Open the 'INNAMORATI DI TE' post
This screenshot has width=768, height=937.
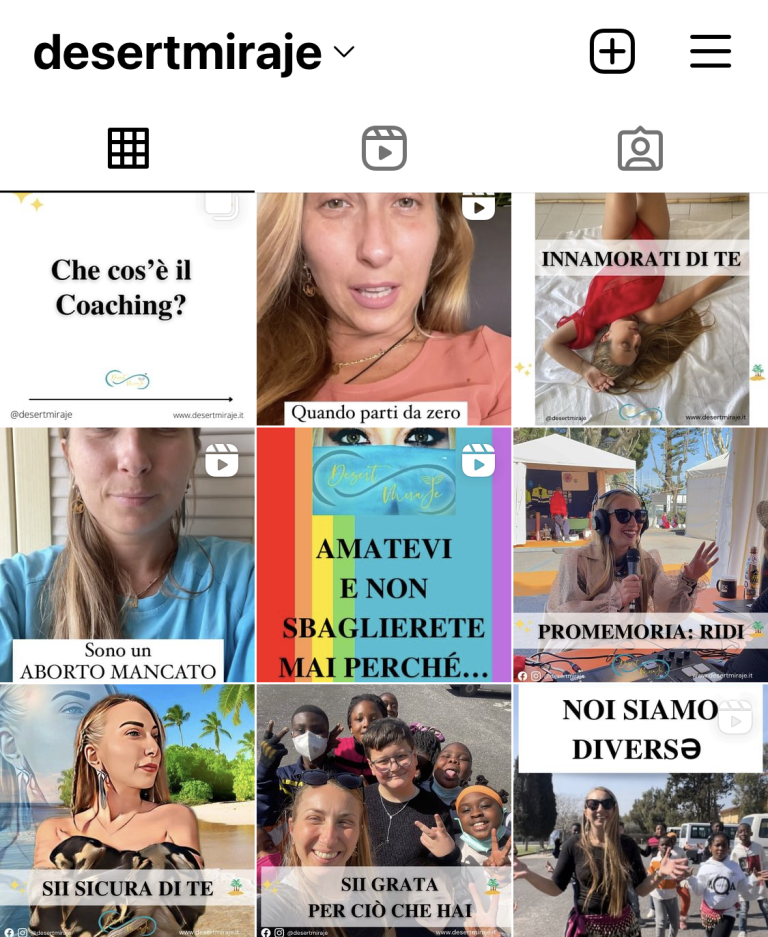tap(640, 308)
